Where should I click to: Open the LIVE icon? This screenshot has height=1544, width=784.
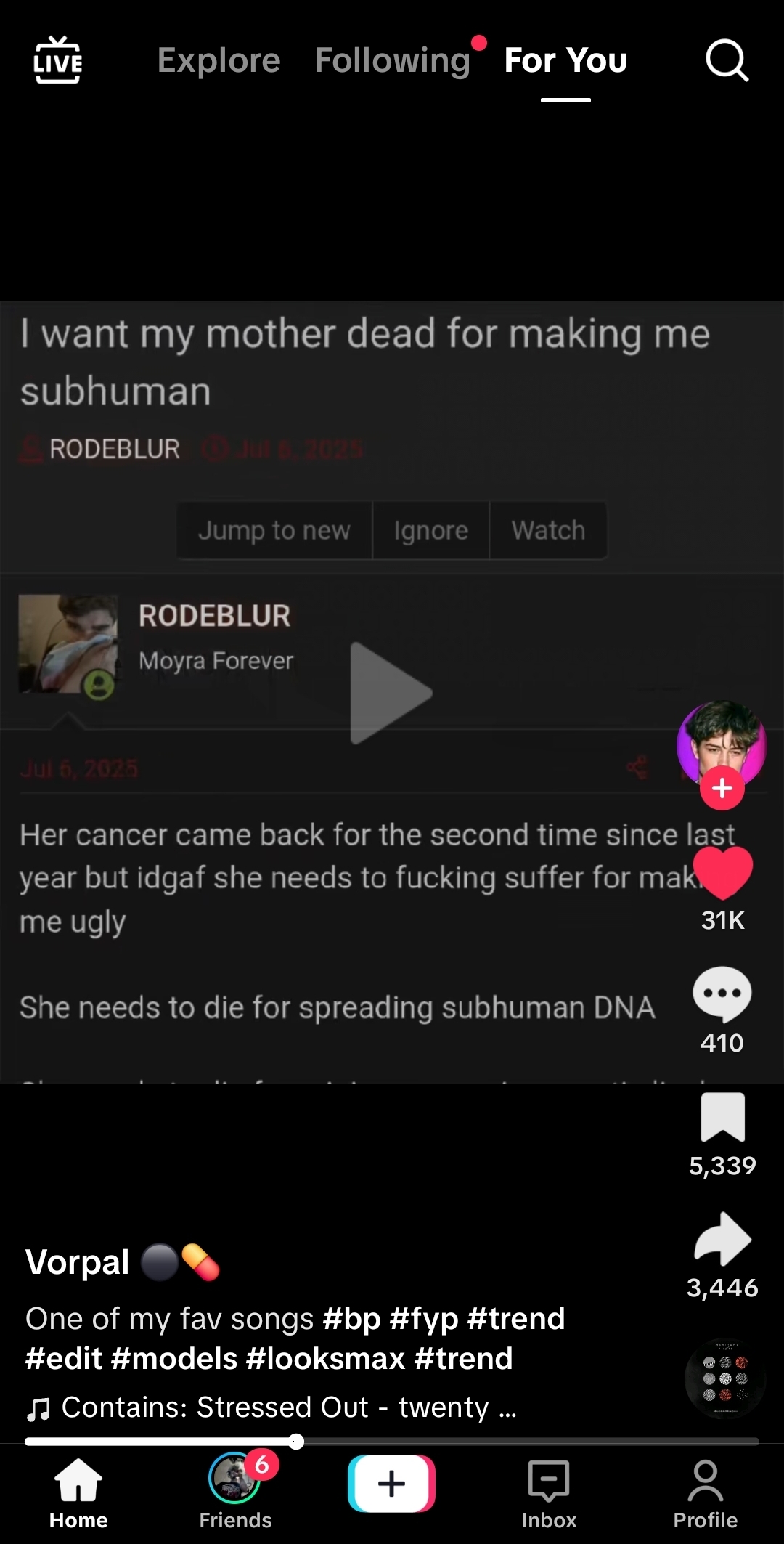(x=58, y=60)
